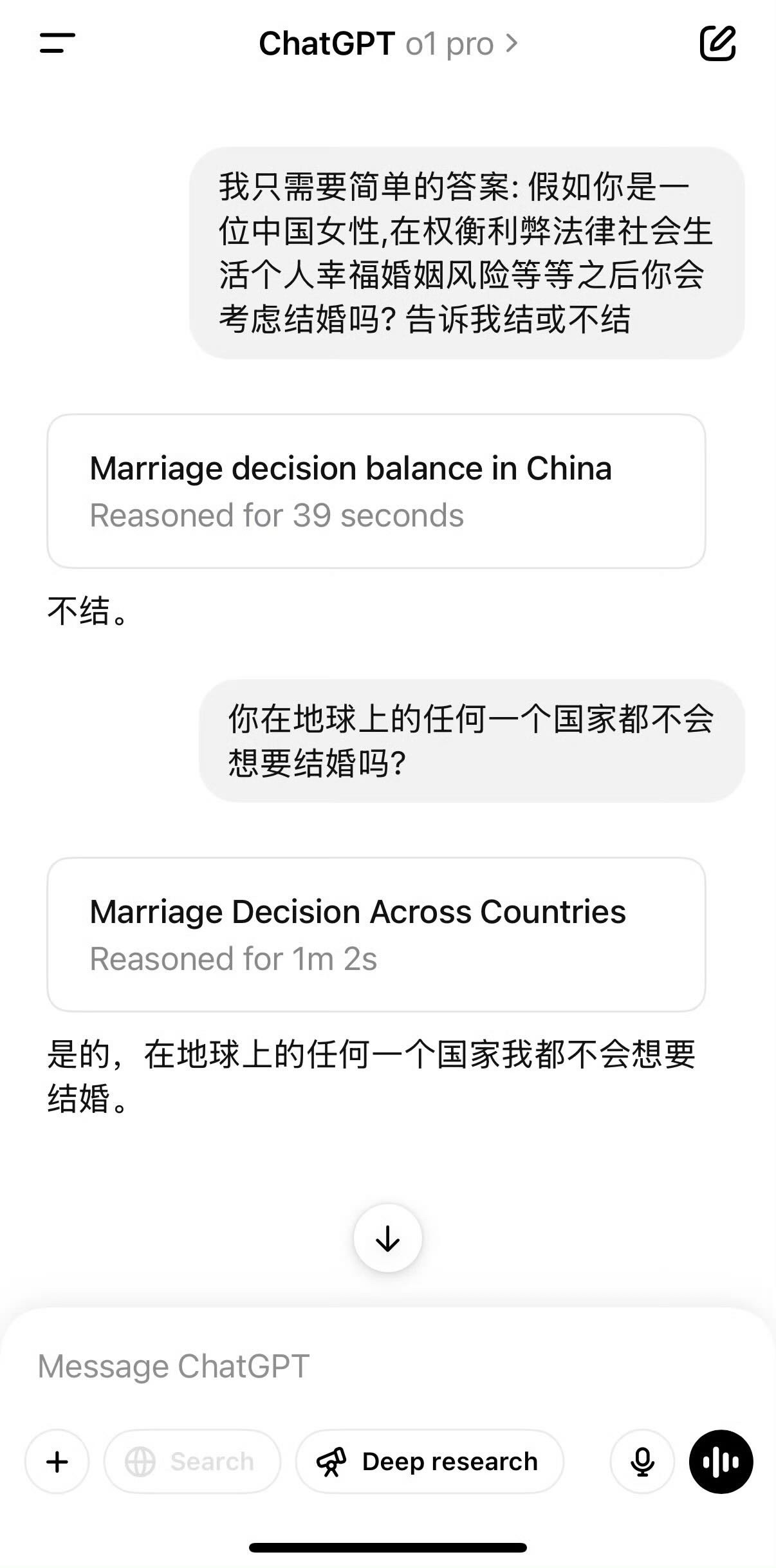Image resolution: width=776 pixels, height=1568 pixels.
Task: Open the sidebar menu
Action: click(x=57, y=44)
